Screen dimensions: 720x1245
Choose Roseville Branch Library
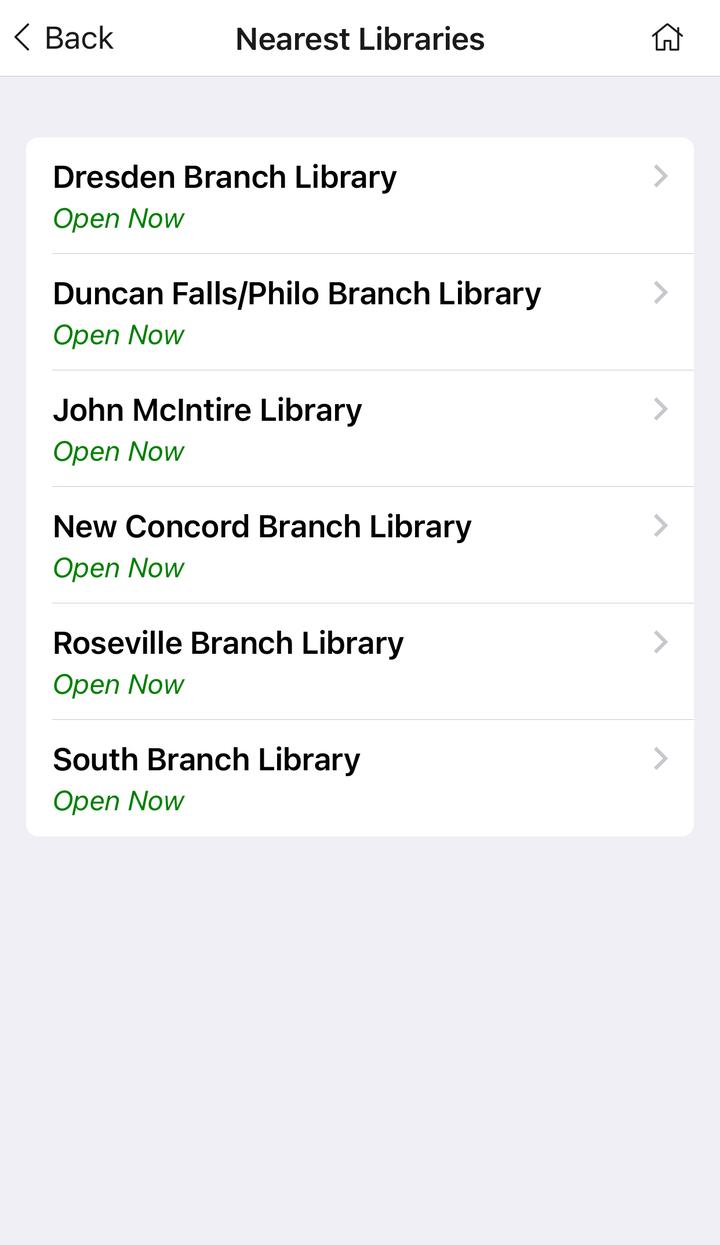360,662
